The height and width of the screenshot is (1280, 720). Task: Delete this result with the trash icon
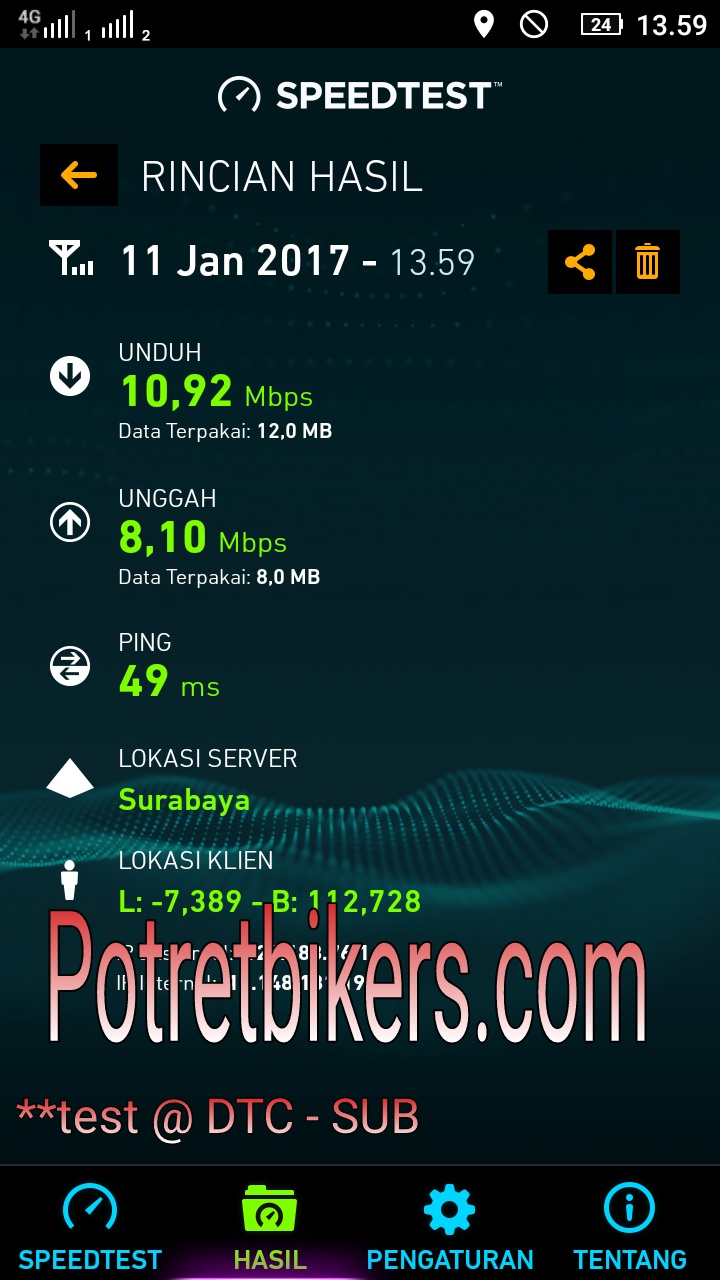point(647,262)
